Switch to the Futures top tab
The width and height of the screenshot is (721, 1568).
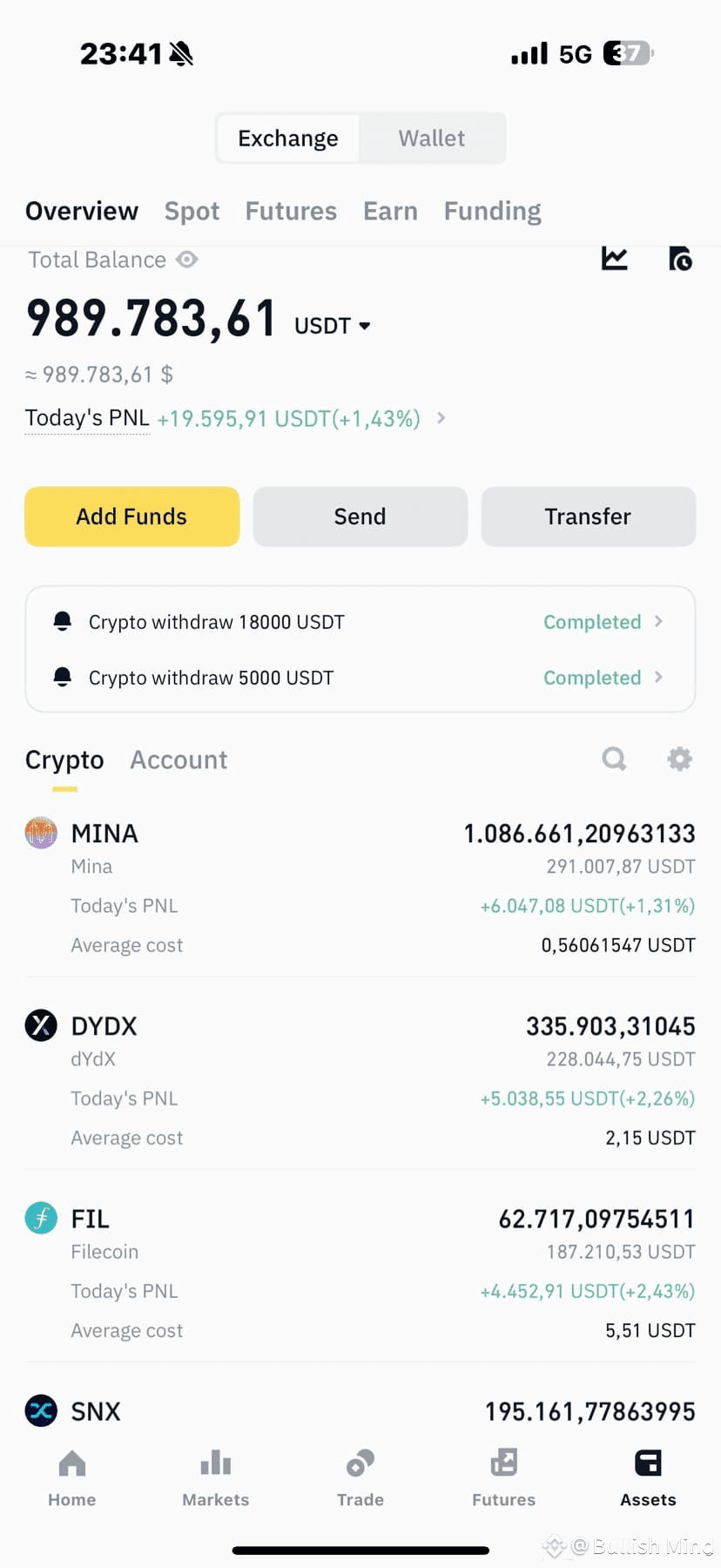[x=291, y=211]
